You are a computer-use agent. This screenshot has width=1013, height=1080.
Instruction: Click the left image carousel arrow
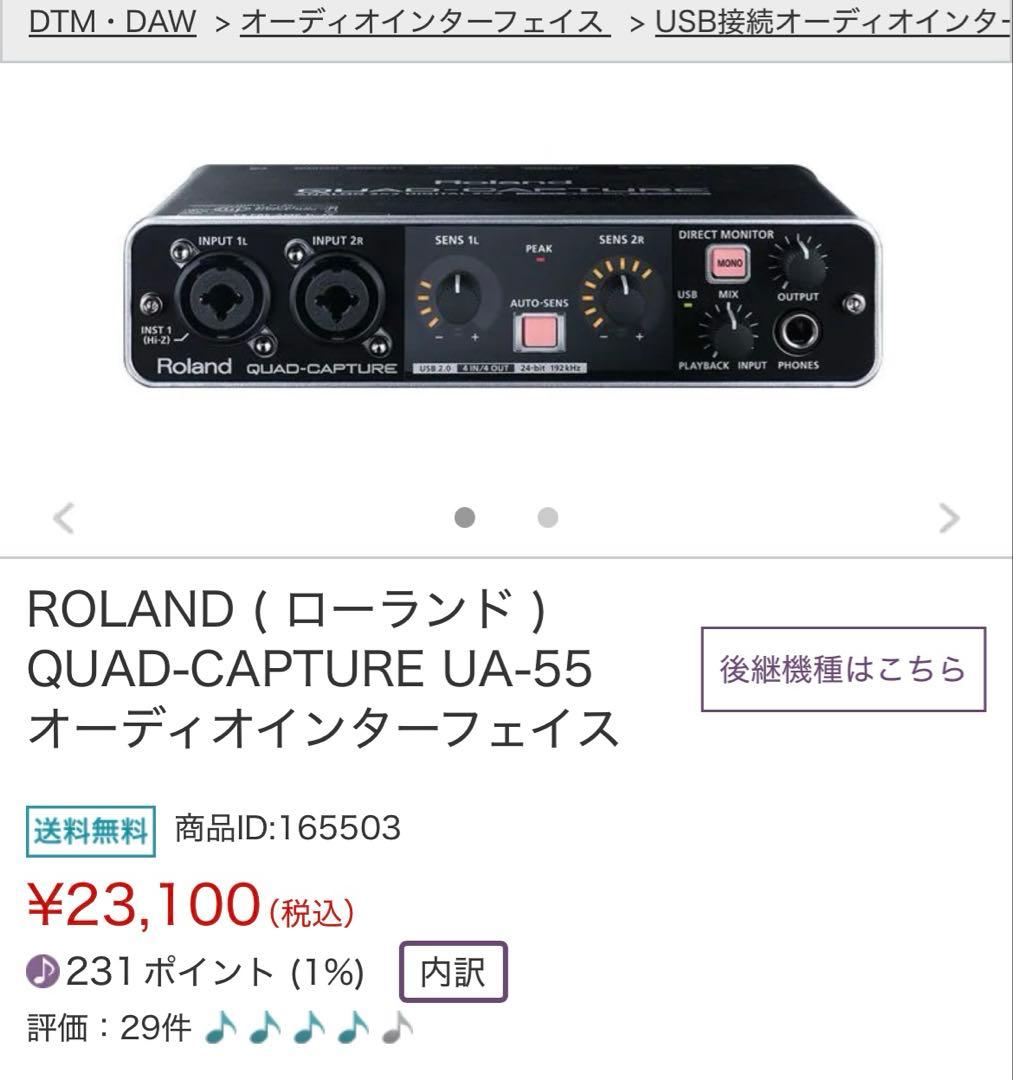63,518
